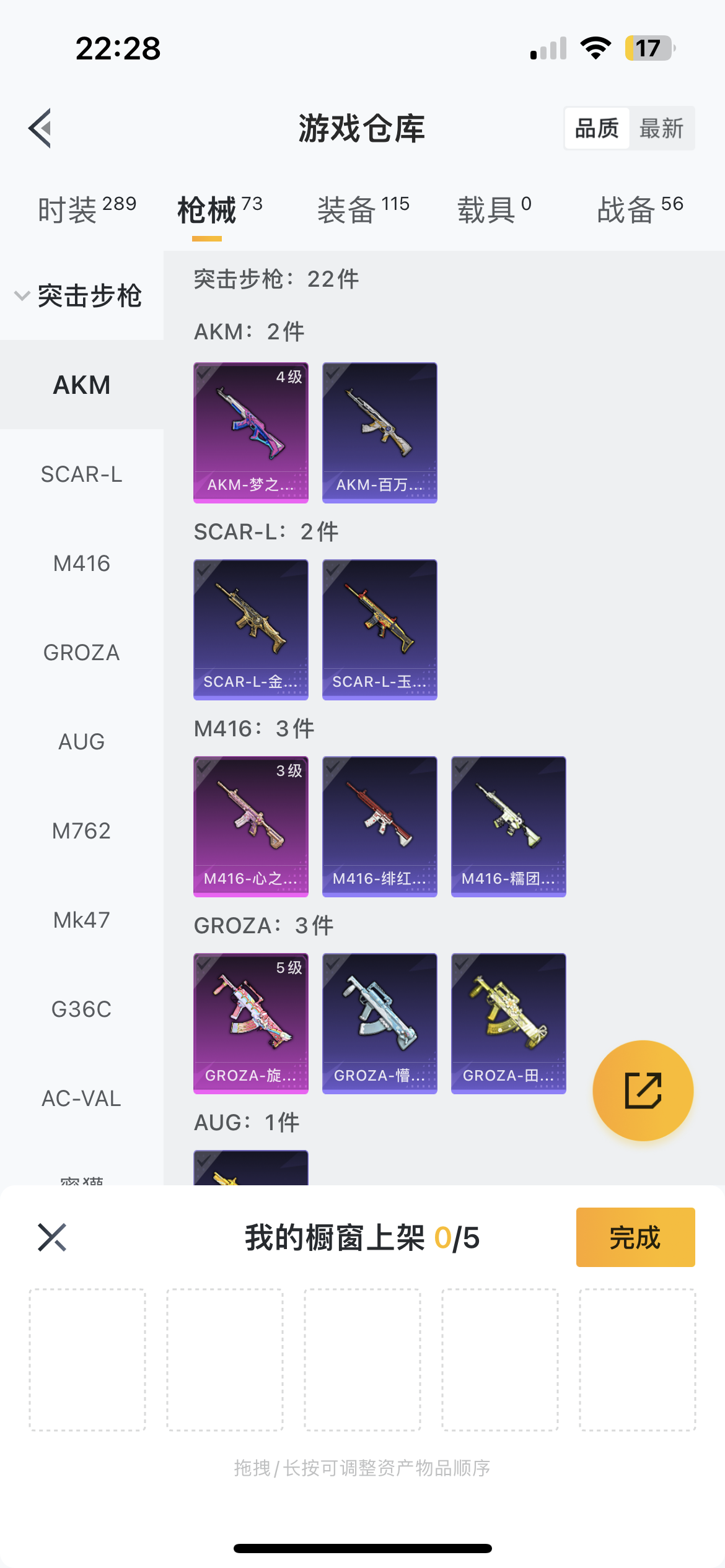This screenshot has height=1568, width=725.
Task: Select G36C in the side list
Action: click(x=82, y=1009)
